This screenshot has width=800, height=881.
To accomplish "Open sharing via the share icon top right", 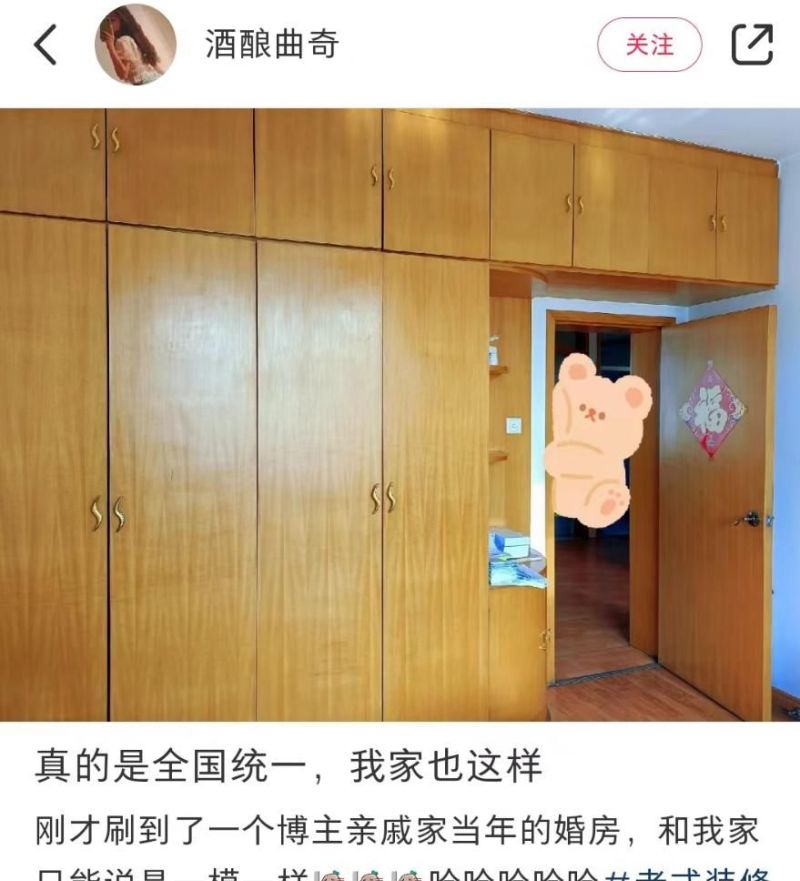I will pos(755,43).
